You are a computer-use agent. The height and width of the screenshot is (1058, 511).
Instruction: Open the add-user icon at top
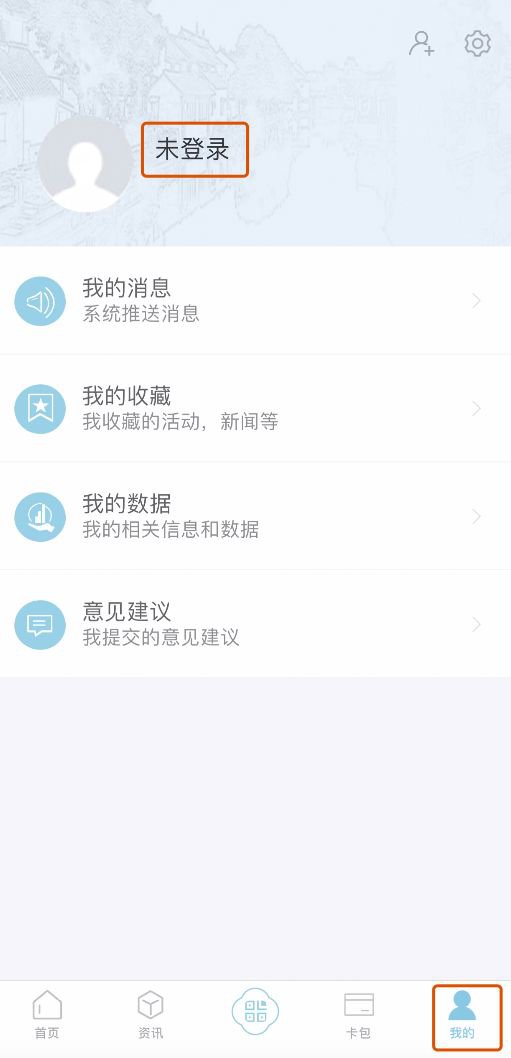[x=421, y=43]
